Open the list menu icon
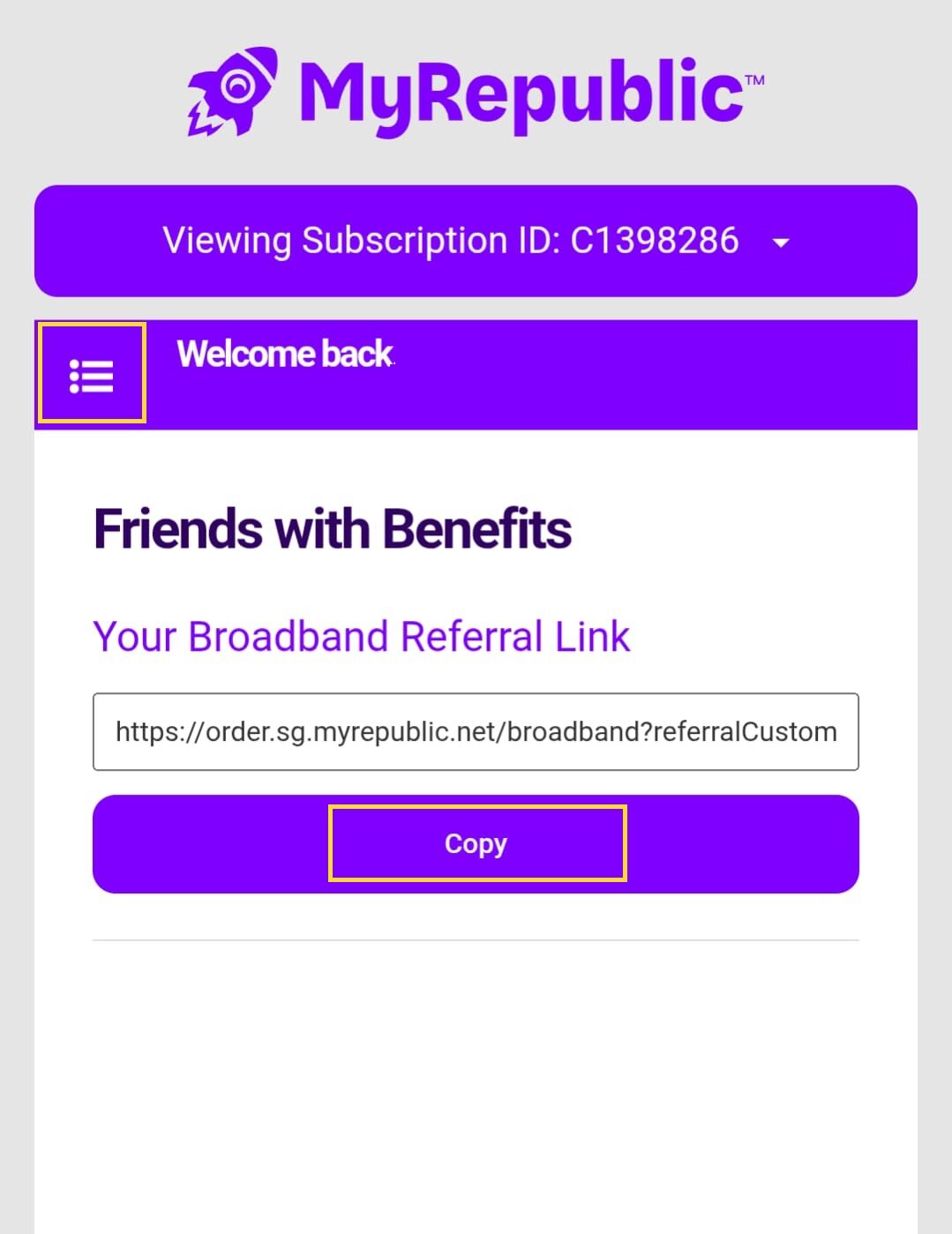 (92, 375)
